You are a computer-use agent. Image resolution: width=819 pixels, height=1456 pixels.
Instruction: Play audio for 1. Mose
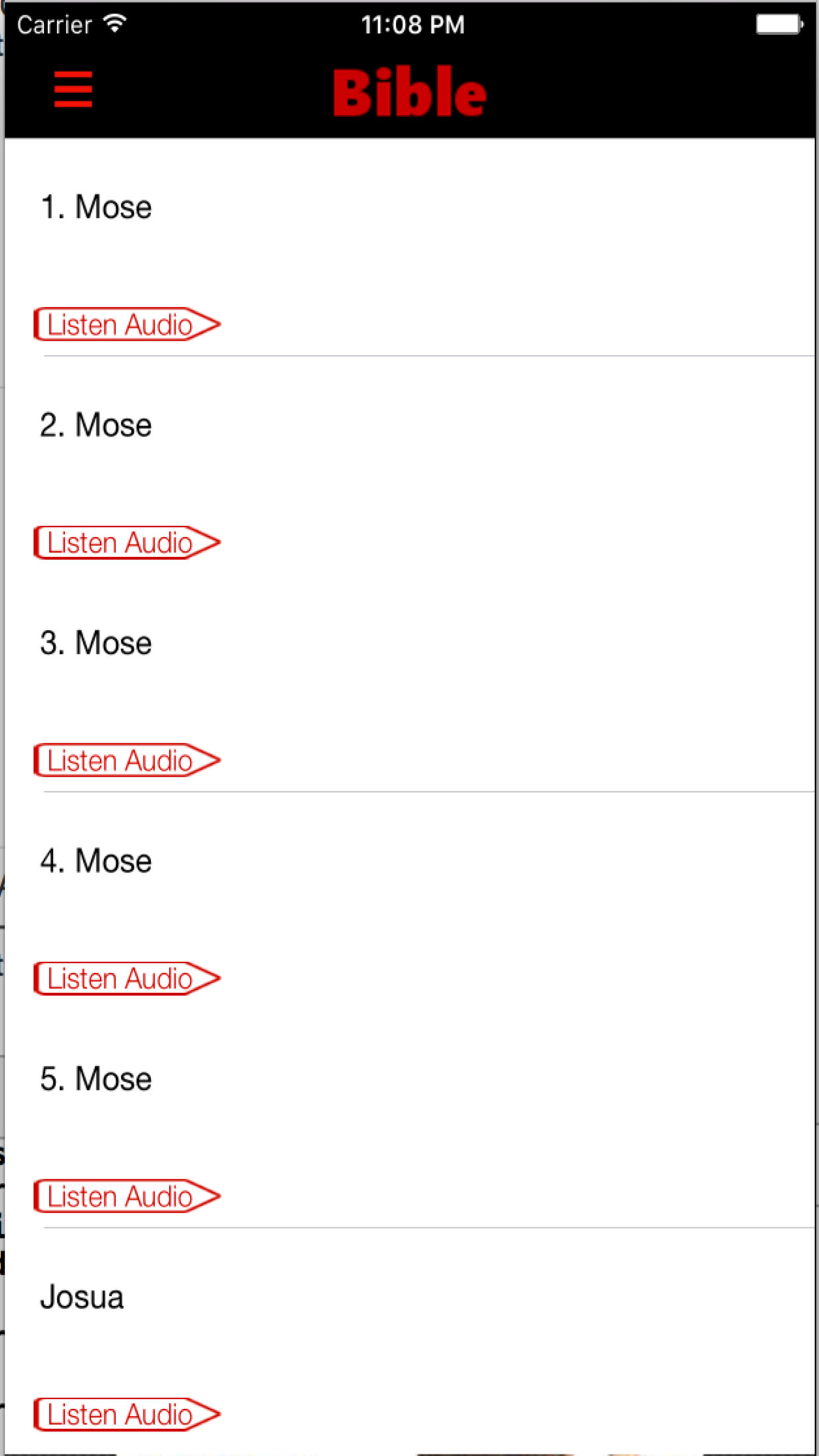pyautogui.click(x=119, y=324)
